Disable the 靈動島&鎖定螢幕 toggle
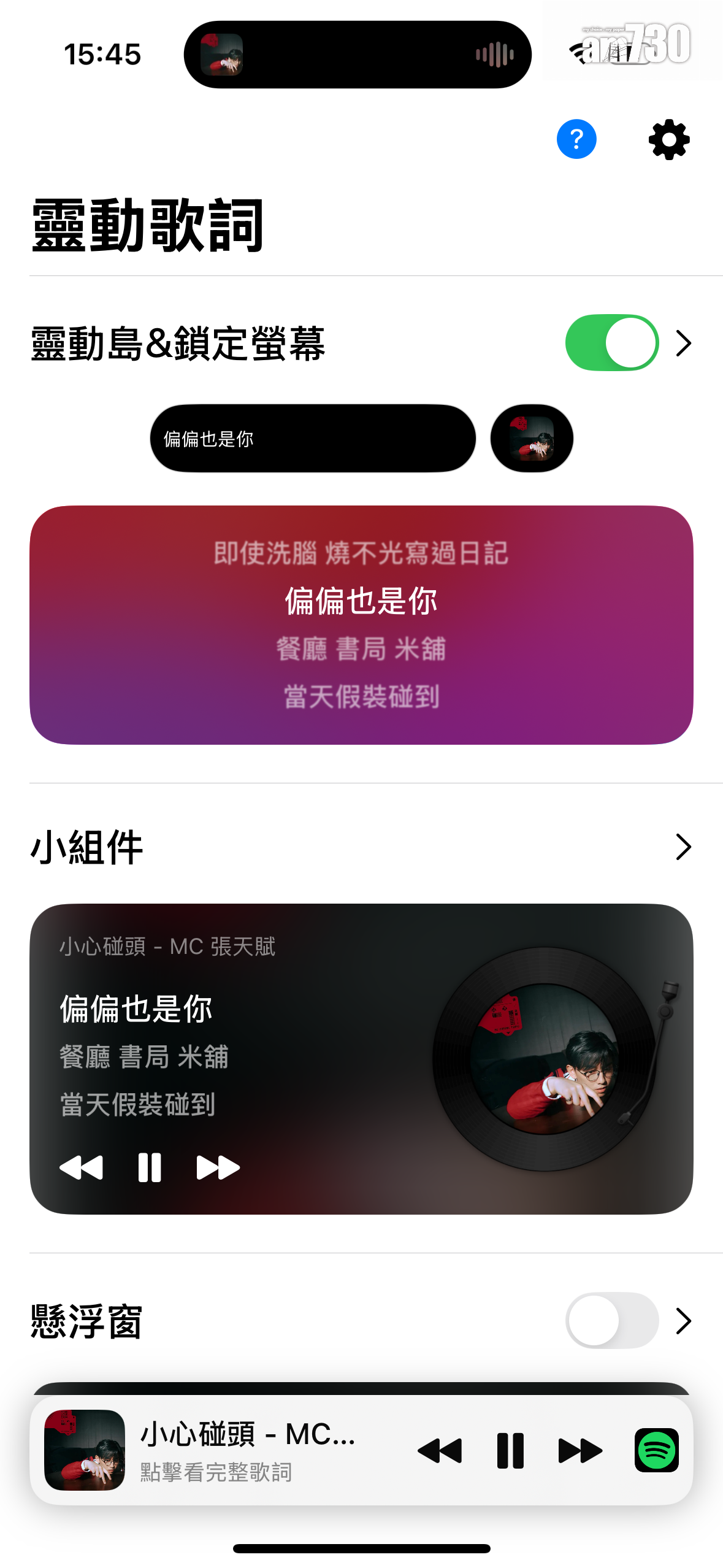Image resolution: width=723 pixels, height=1568 pixels. (611, 343)
